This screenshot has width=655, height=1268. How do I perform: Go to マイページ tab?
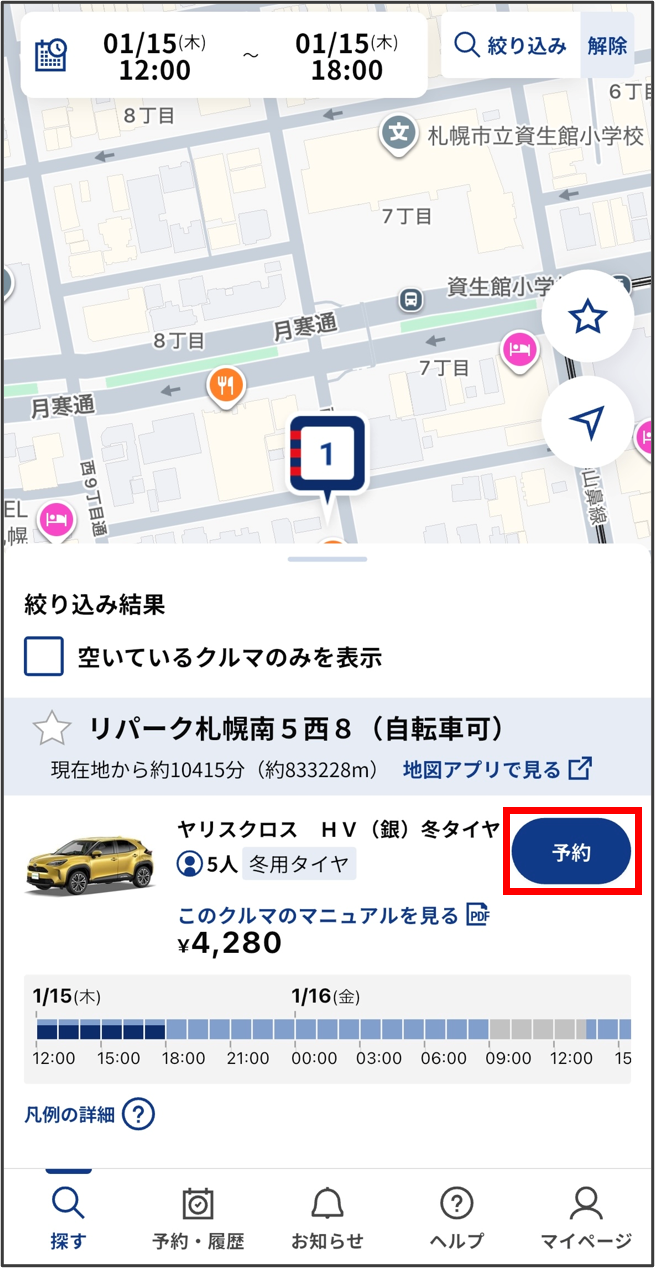point(586,1218)
